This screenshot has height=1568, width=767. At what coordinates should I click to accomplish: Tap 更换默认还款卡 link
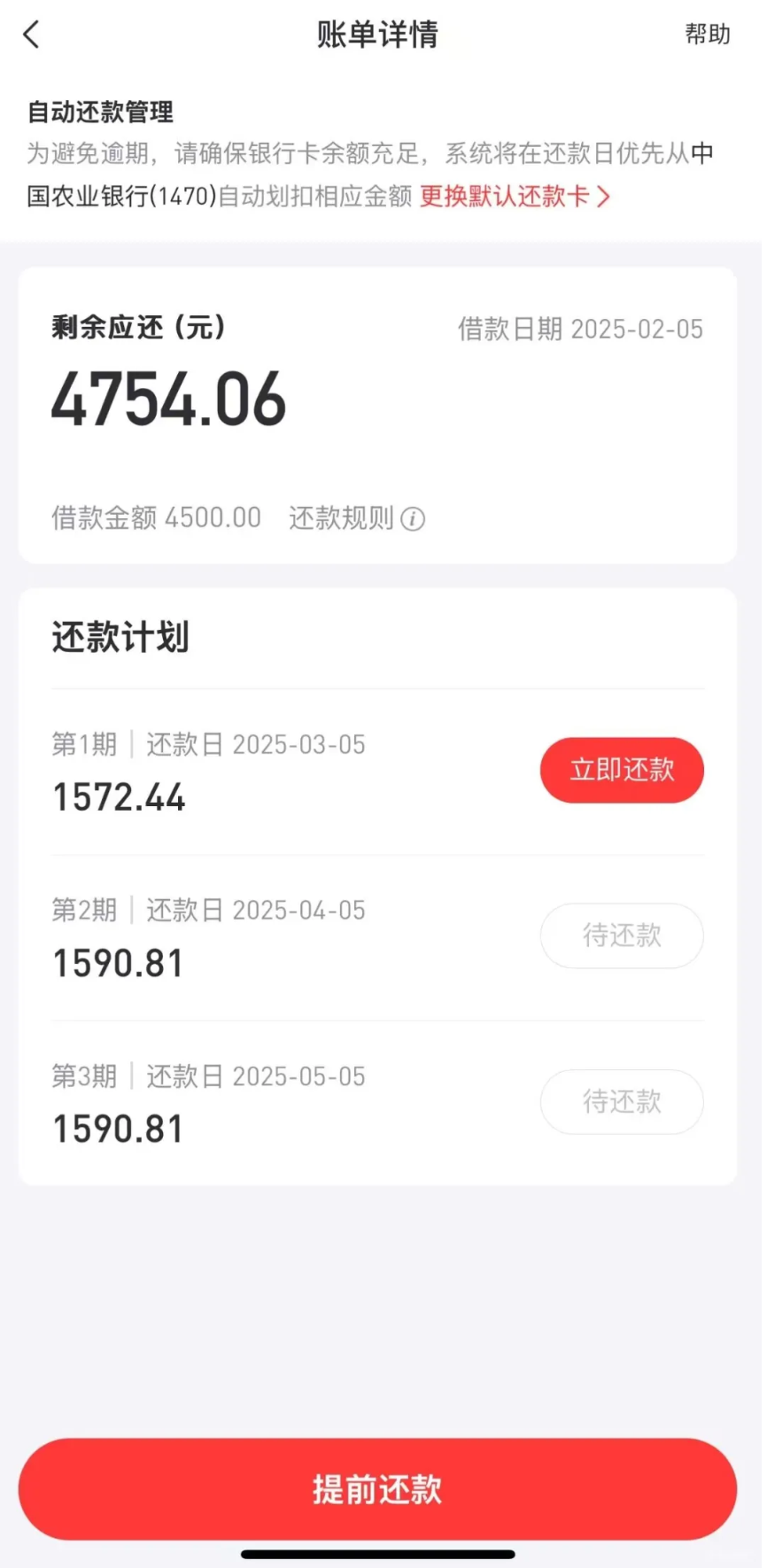click(x=515, y=196)
